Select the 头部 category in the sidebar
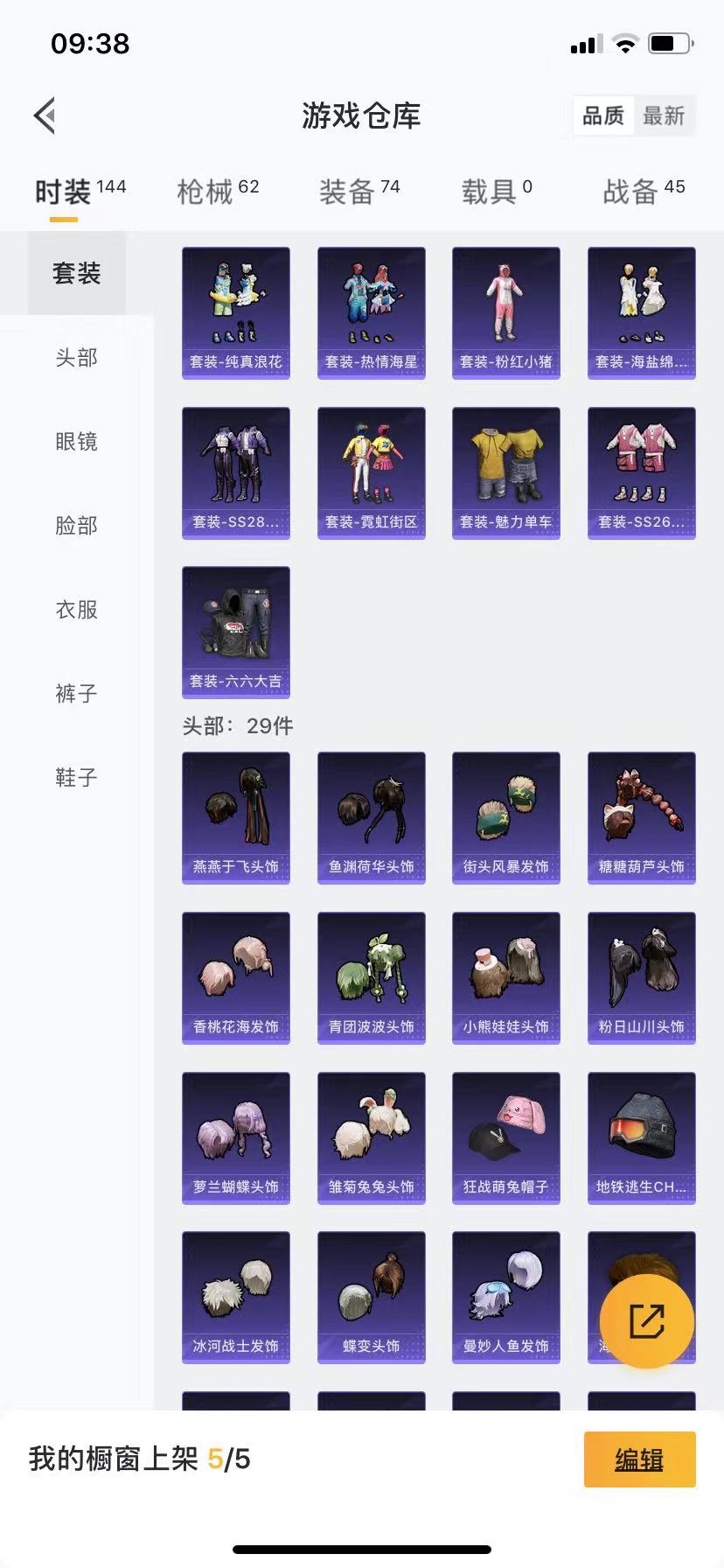This screenshot has height=1568, width=724. (x=77, y=357)
